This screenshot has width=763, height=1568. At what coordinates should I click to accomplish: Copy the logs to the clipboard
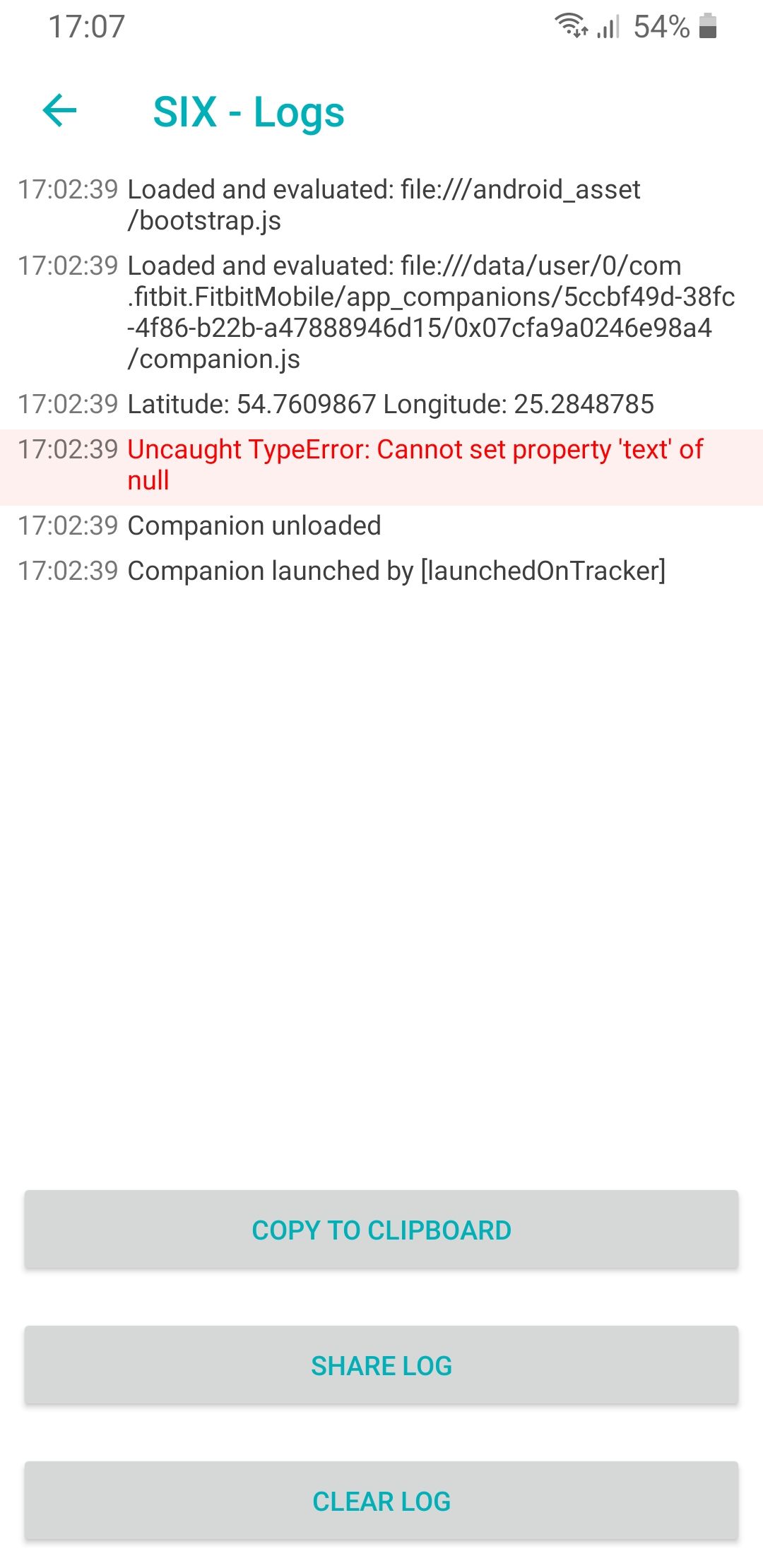(x=381, y=1230)
